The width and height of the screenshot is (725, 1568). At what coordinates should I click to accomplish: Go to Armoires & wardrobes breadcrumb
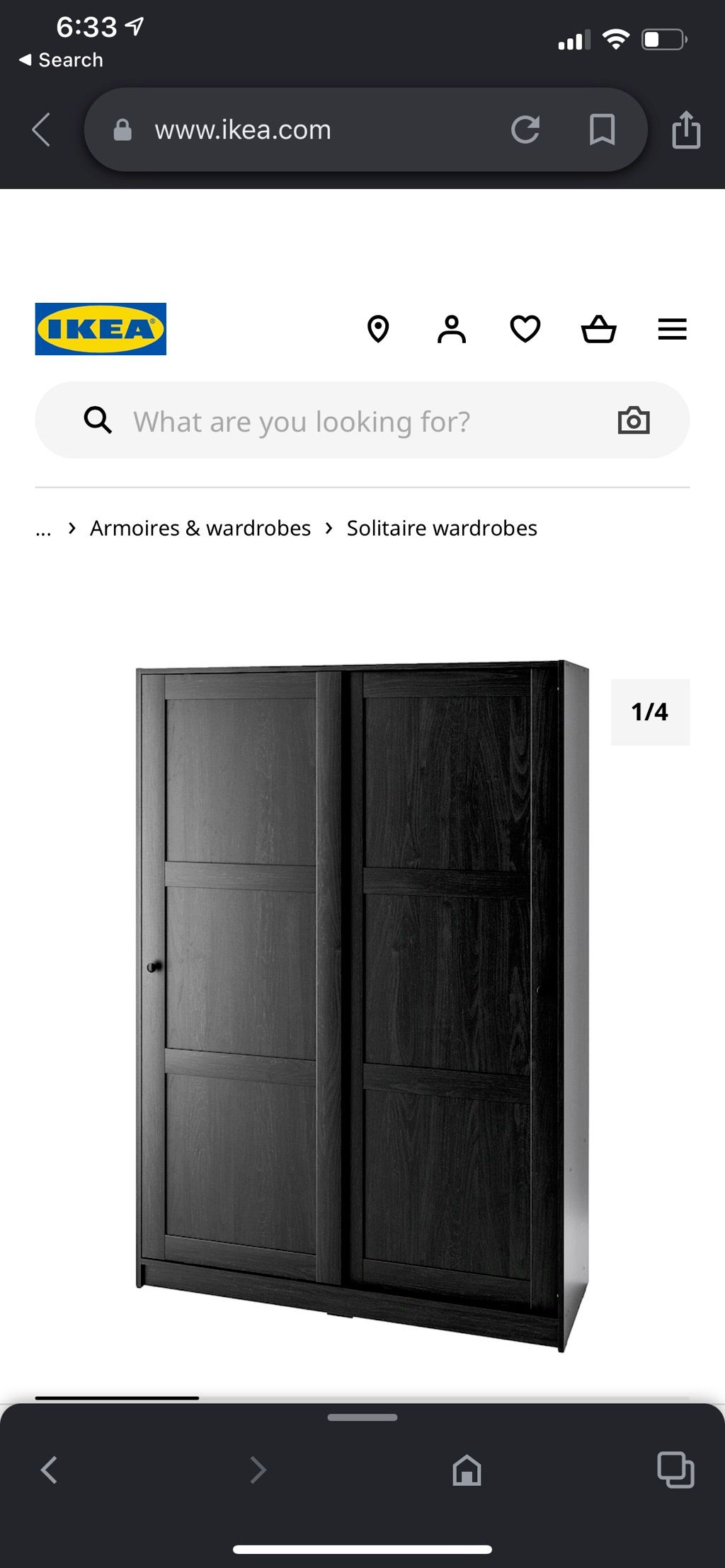click(x=200, y=529)
